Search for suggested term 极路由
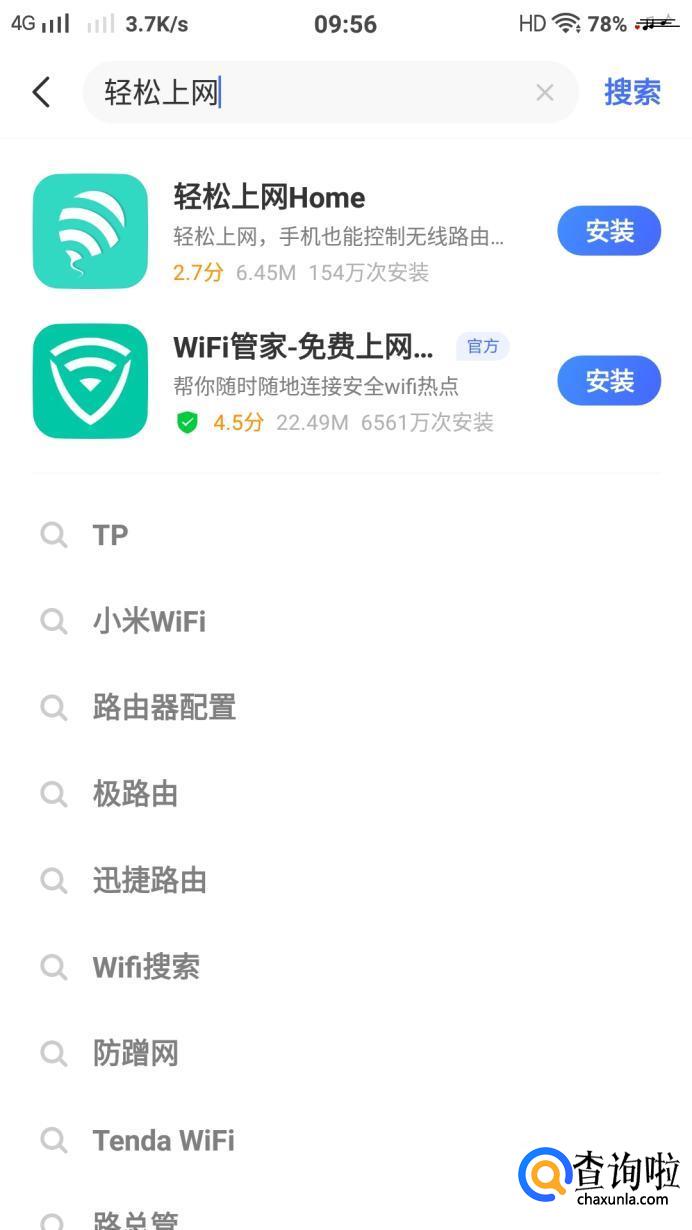The height and width of the screenshot is (1230, 692). tap(135, 794)
